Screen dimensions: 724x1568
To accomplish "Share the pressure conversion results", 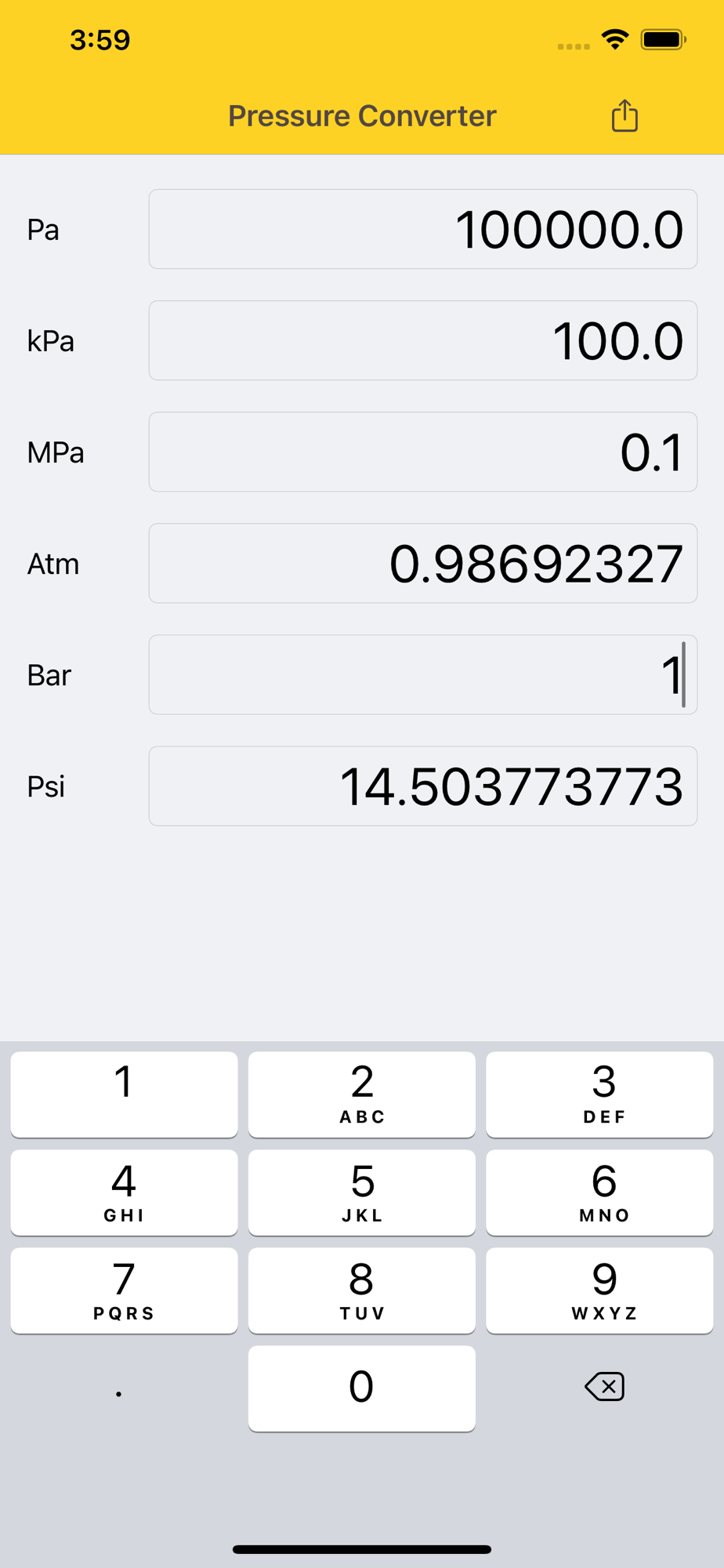I will [x=624, y=116].
